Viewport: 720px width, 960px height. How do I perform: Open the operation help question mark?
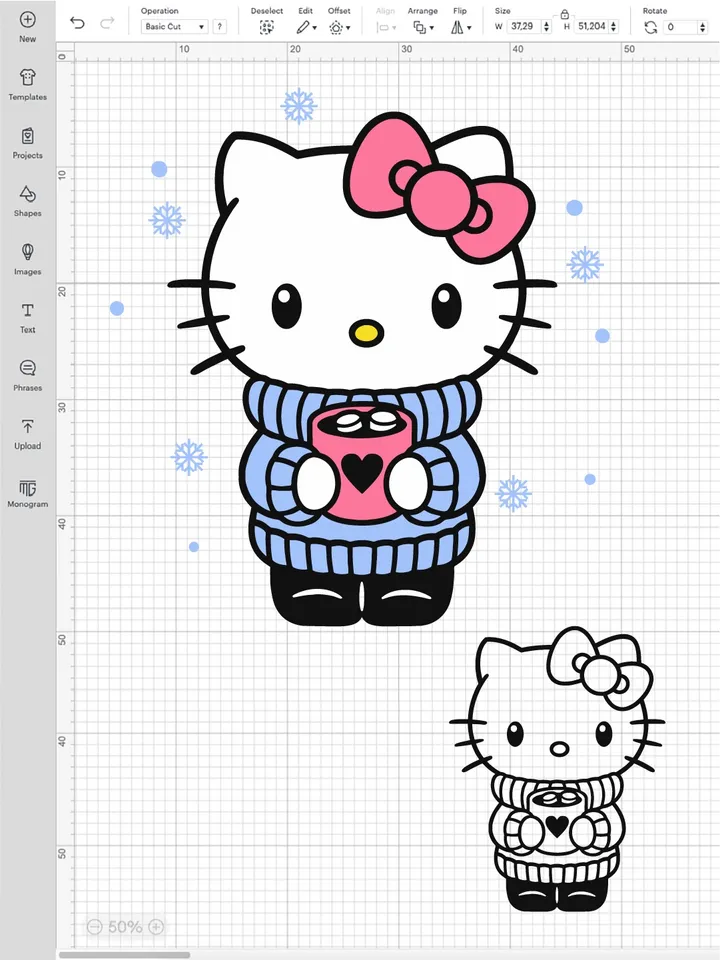coord(219,27)
